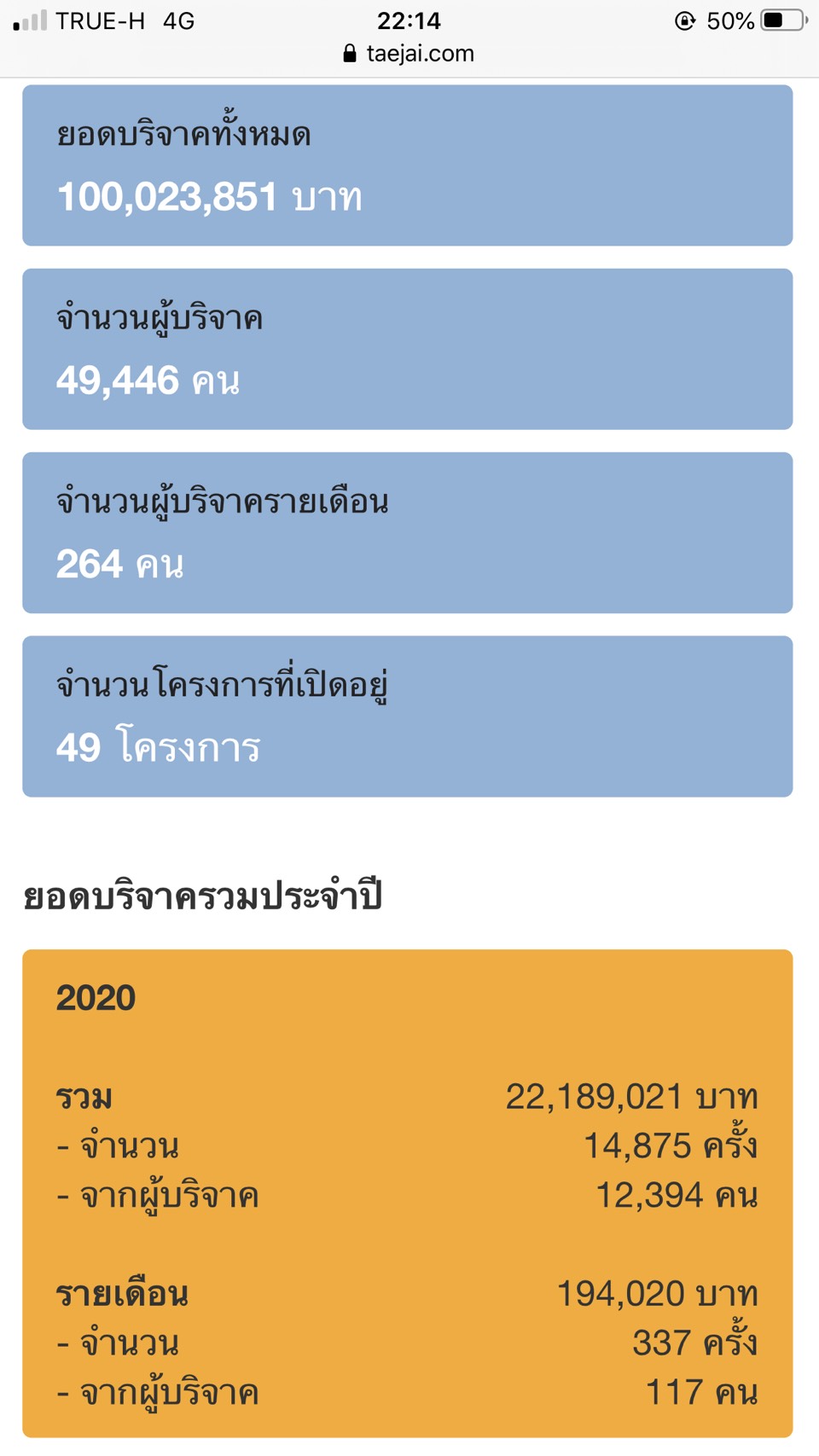Image resolution: width=819 pixels, height=1456 pixels.
Task: Tap the taejai.com address bar
Action: (x=409, y=54)
